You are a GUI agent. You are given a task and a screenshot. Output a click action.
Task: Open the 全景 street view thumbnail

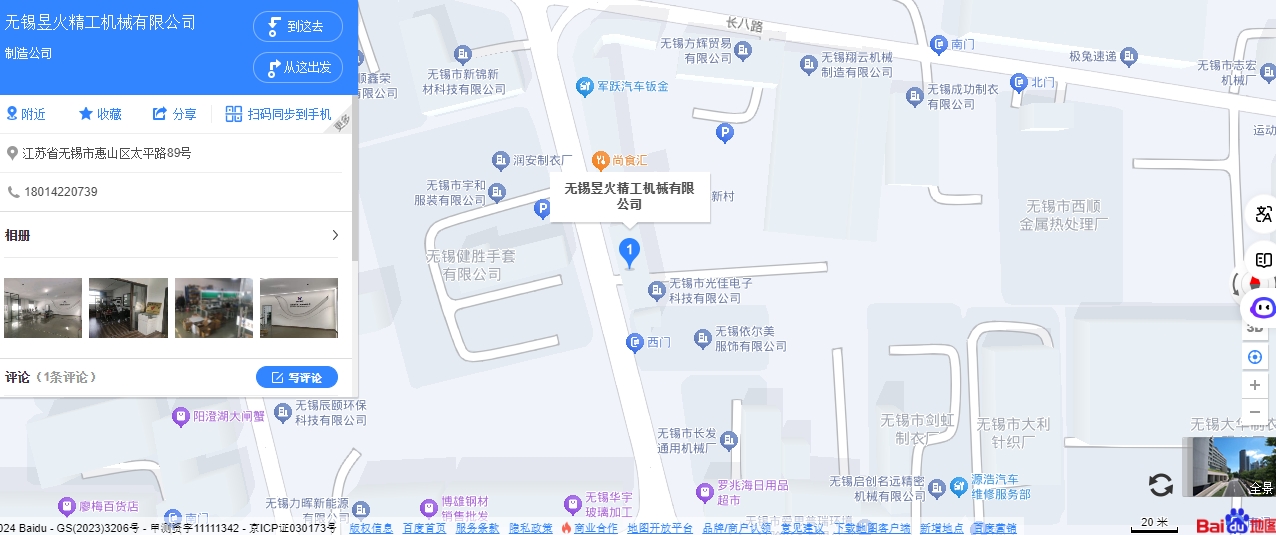pos(1229,466)
